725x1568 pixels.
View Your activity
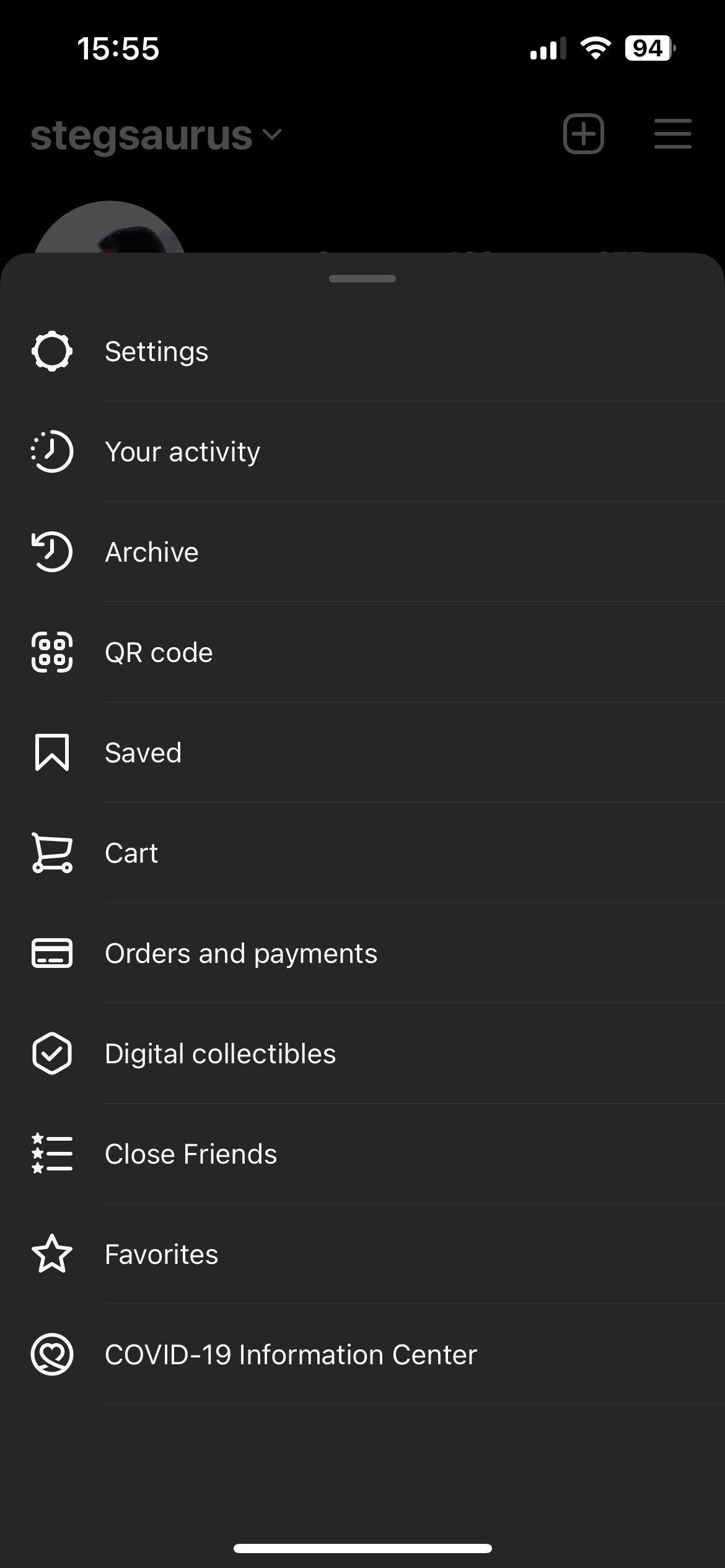182,452
